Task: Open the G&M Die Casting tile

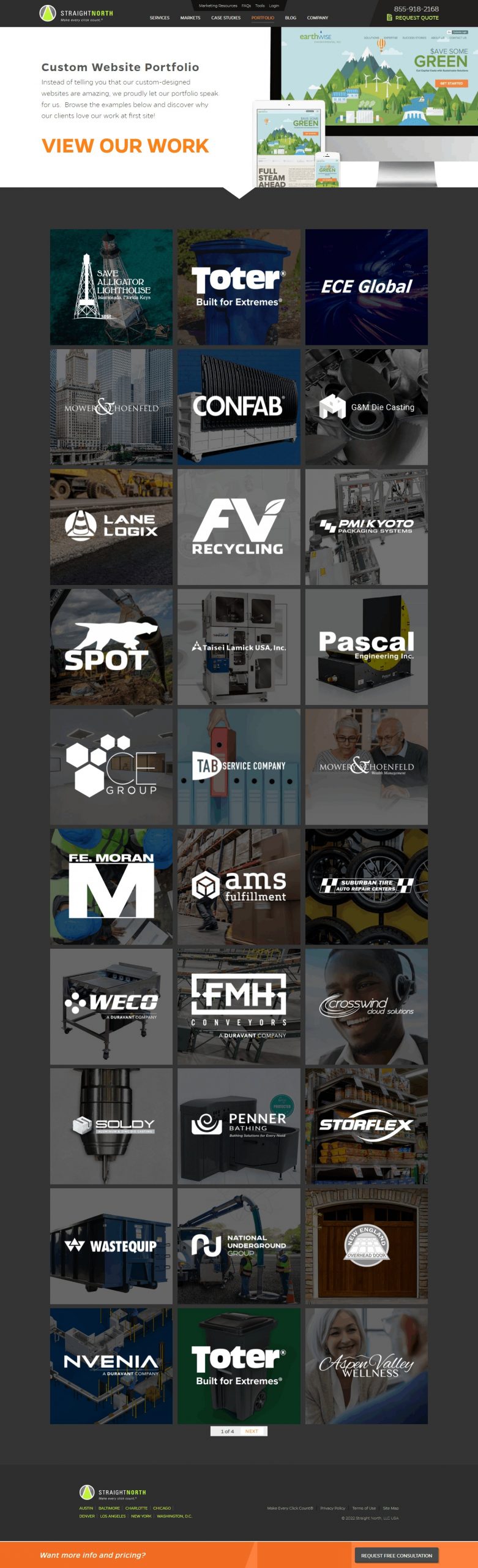Action: pyautogui.click(x=366, y=407)
